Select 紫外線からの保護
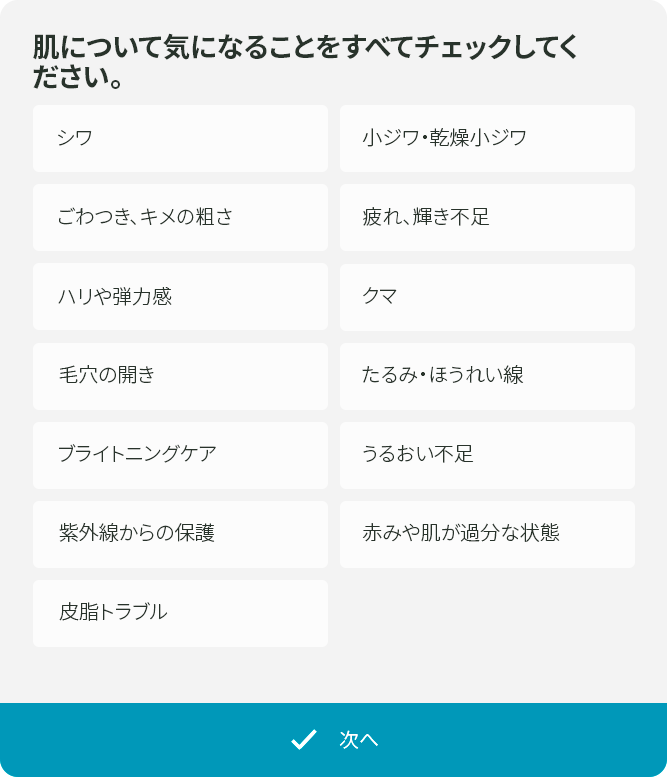The width and height of the screenshot is (667, 777). (180, 533)
